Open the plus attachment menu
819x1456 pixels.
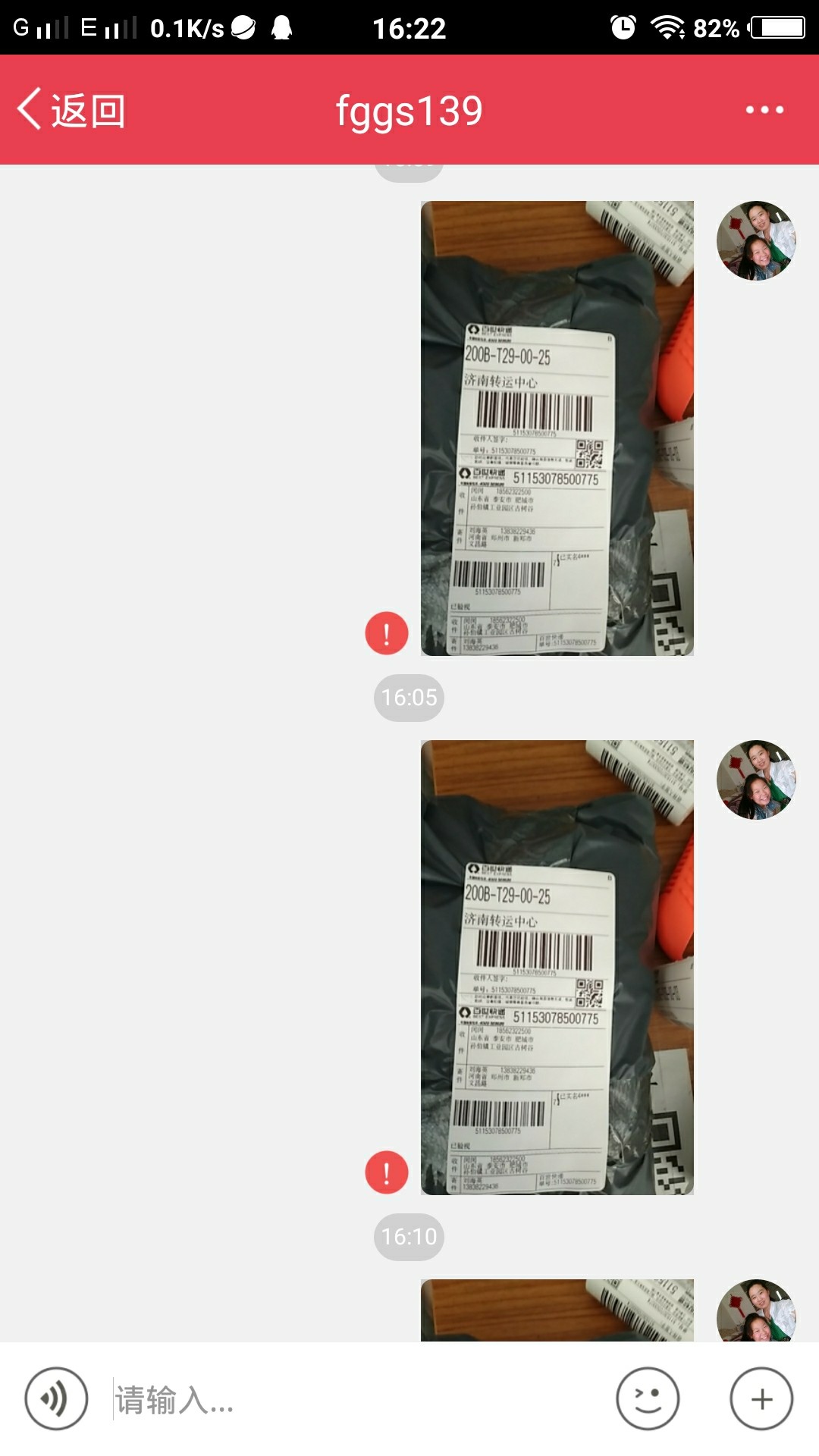761,1399
